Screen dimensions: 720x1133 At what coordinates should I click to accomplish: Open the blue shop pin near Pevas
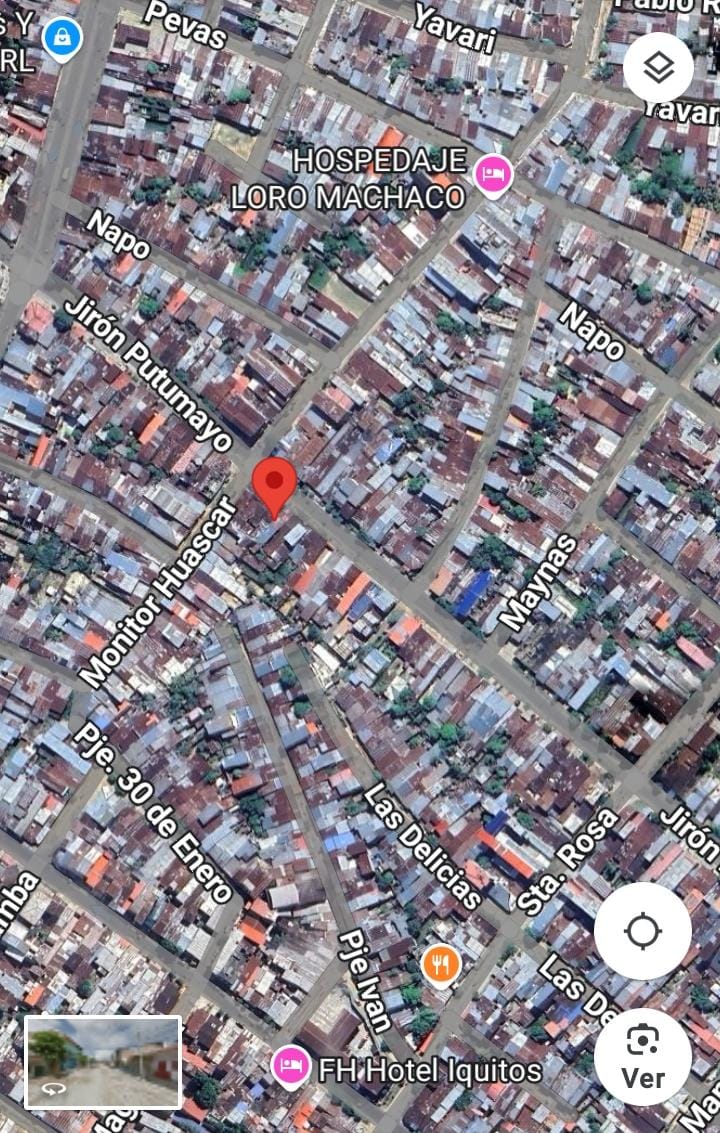(x=62, y=38)
